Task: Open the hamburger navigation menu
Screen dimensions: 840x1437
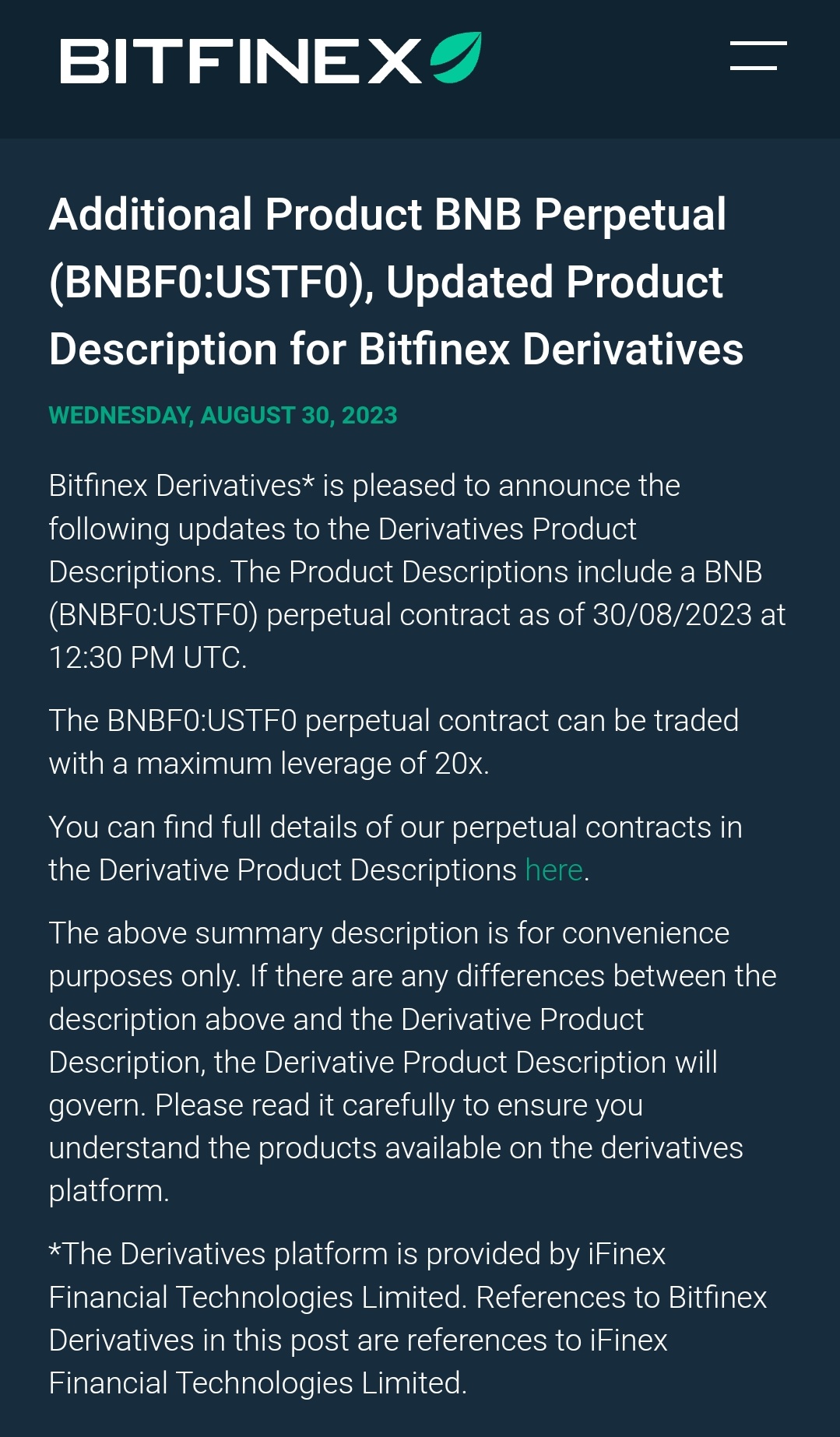Action: [x=757, y=56]
